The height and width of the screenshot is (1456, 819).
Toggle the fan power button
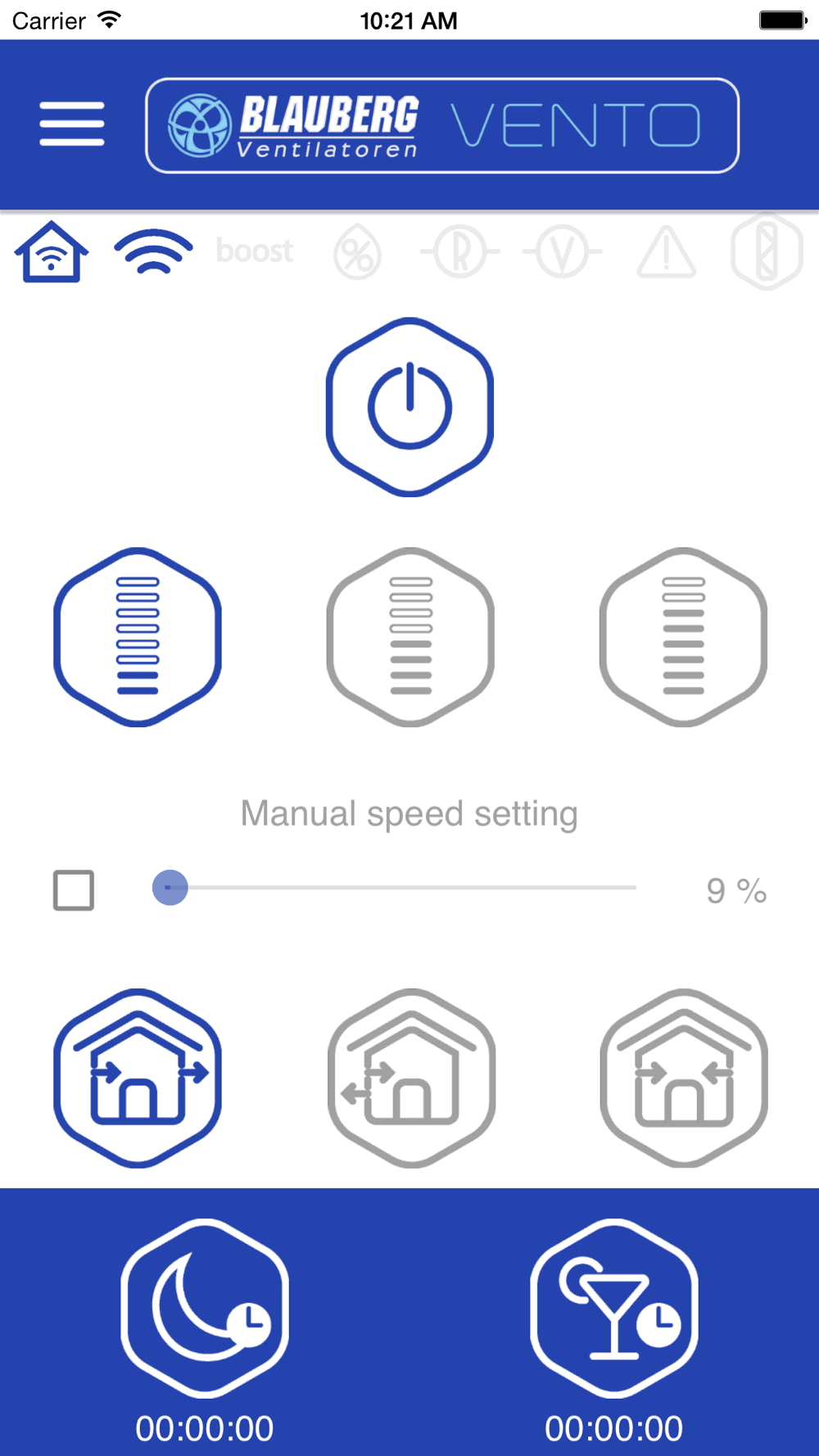[409, 407]
